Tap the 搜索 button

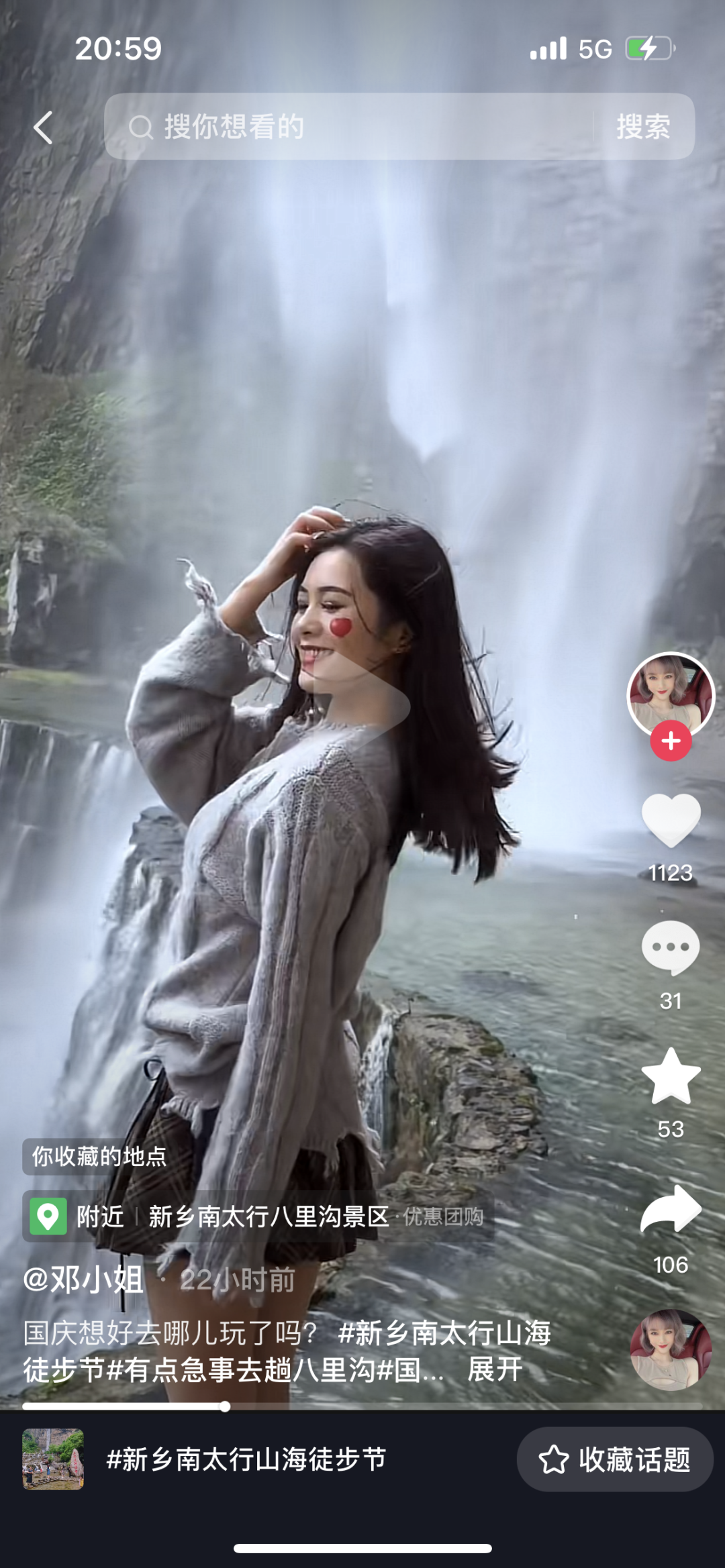(642, 127)
